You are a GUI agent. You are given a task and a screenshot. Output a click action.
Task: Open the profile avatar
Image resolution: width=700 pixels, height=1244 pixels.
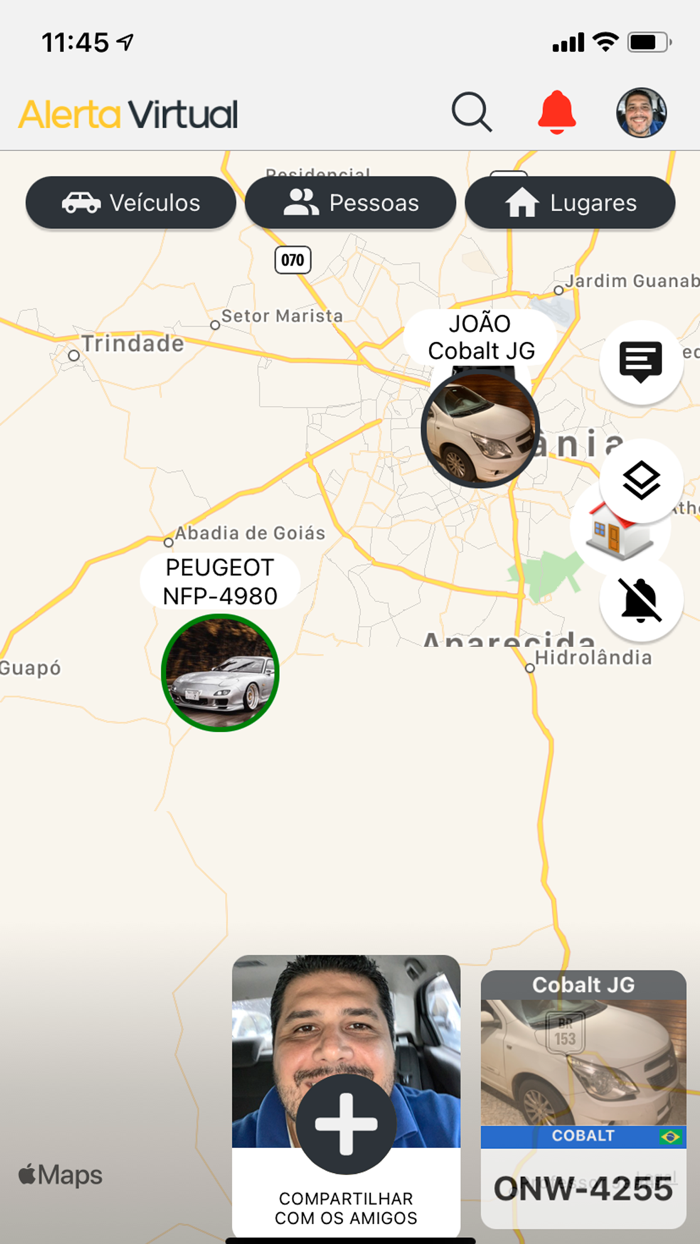click(x=641, y=112)
